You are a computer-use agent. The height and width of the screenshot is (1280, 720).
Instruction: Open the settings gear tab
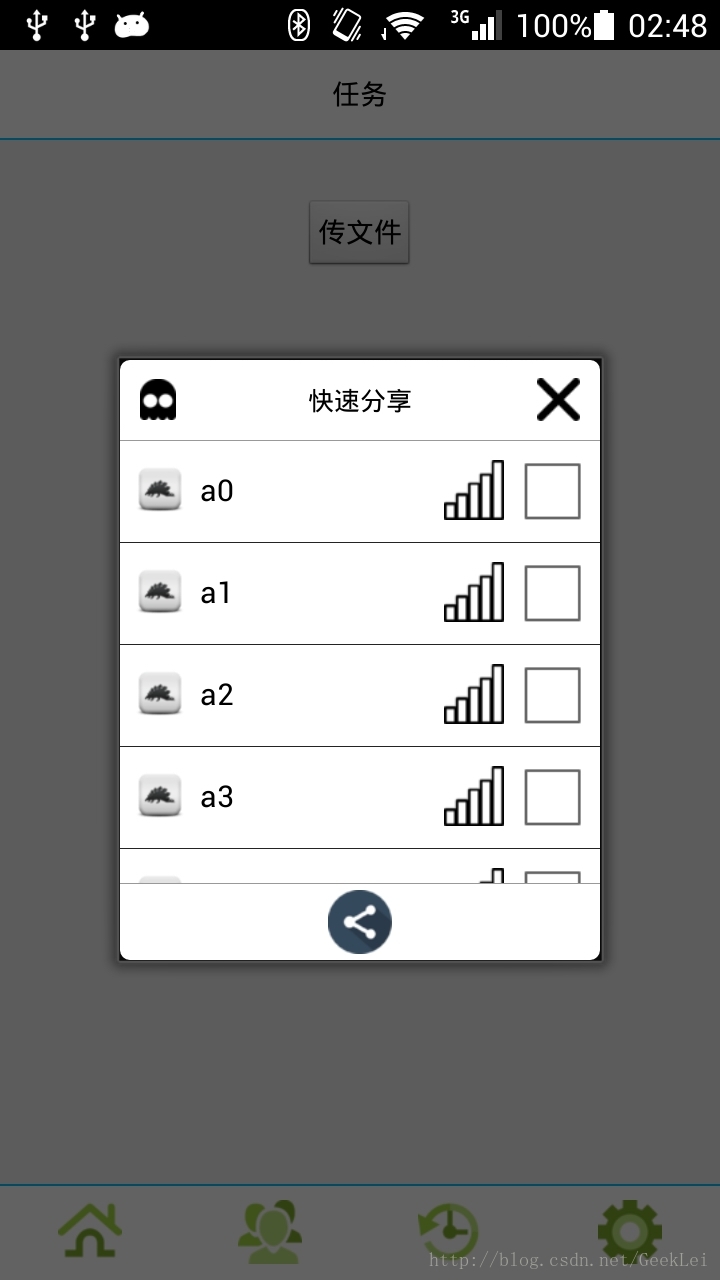tap(630, 1231)
